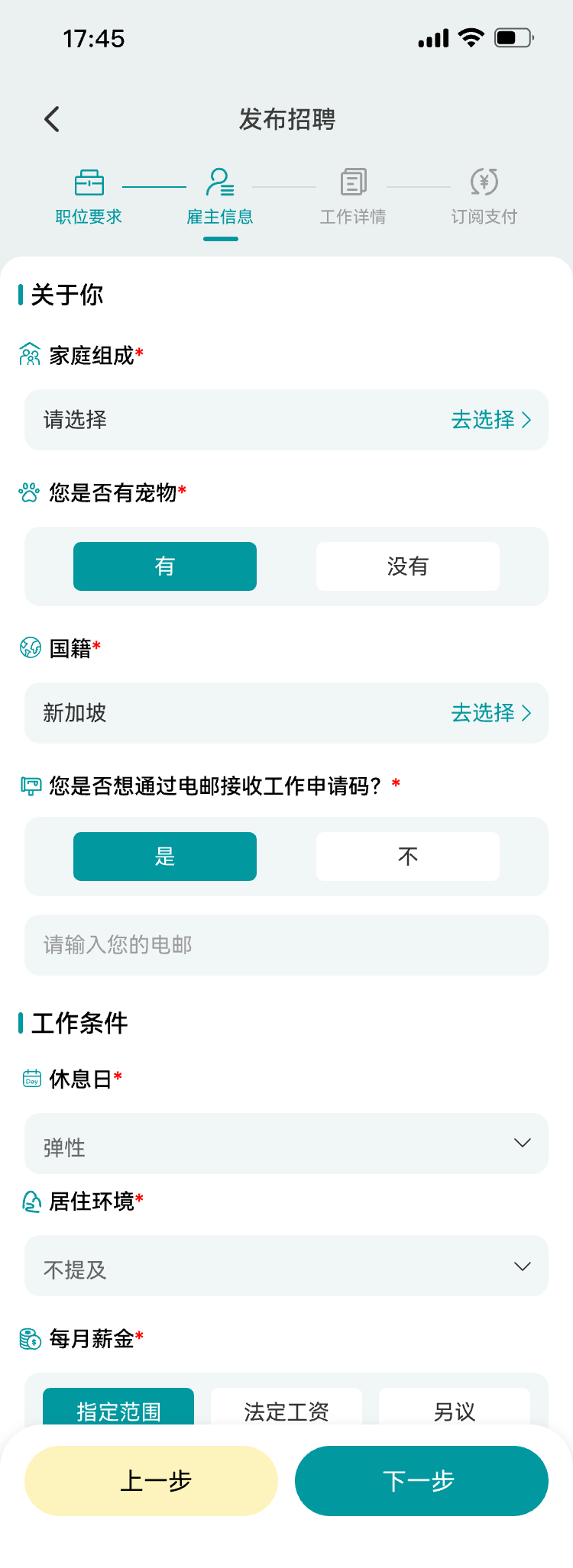The height and width of the screenshot is (1568, 573).
Task: Jump to 职位要求 step
Action: point(89,197)
